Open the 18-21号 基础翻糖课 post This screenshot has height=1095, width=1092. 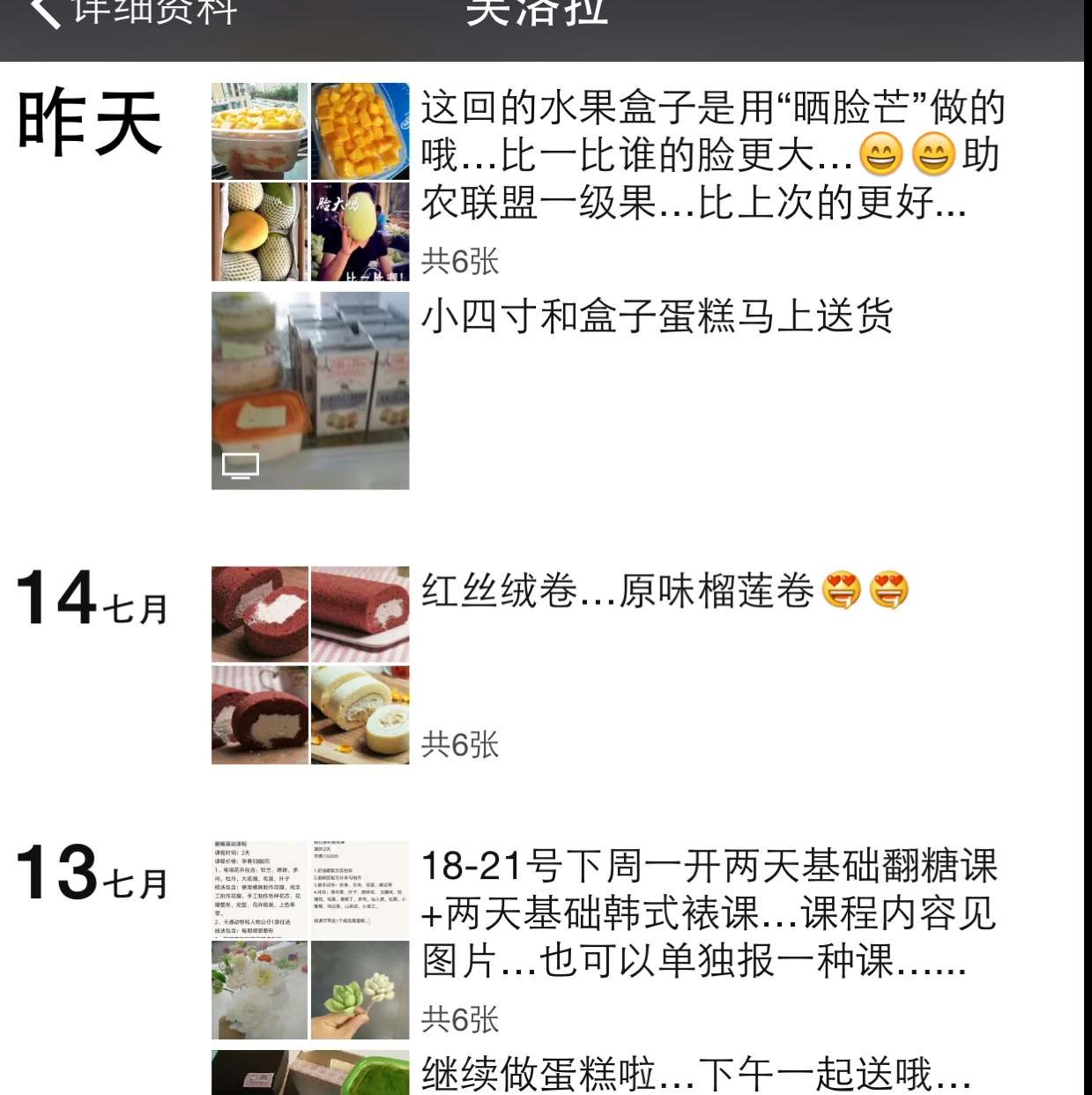pyautogui.click(x=710, y=913)
